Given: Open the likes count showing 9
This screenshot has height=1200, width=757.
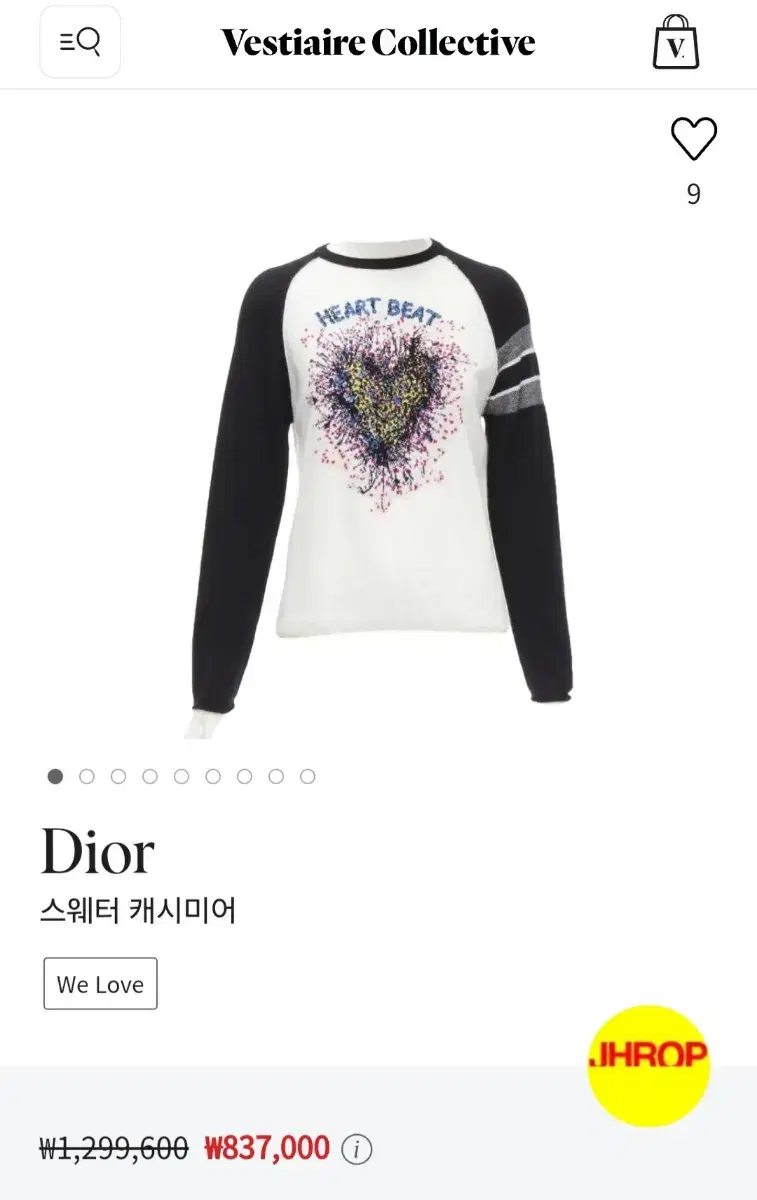Looking at the screenshot, I should pyautogui.click(x=692, y=192).
